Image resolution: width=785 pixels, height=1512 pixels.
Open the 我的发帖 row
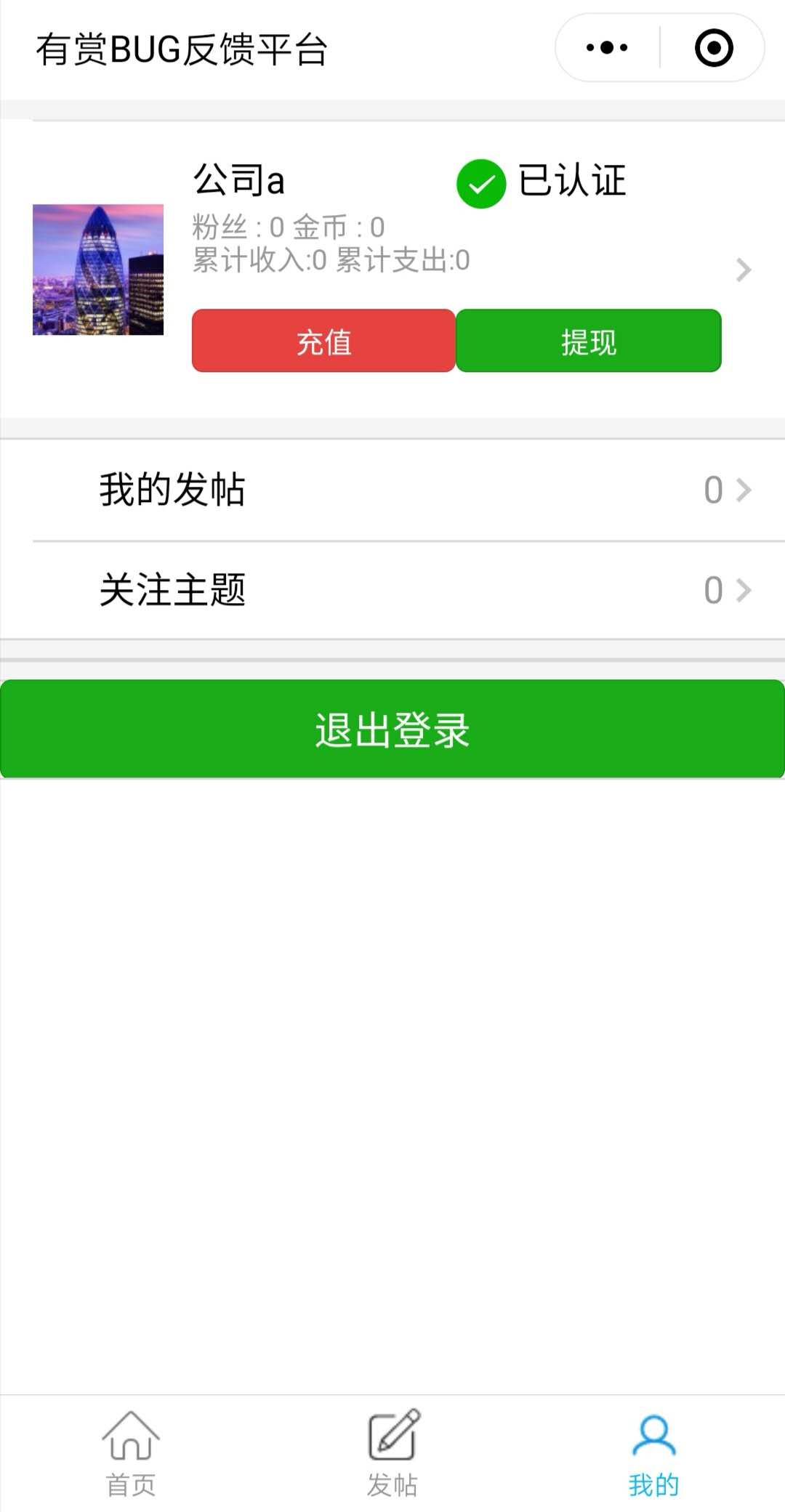click(x=392, y=490)
